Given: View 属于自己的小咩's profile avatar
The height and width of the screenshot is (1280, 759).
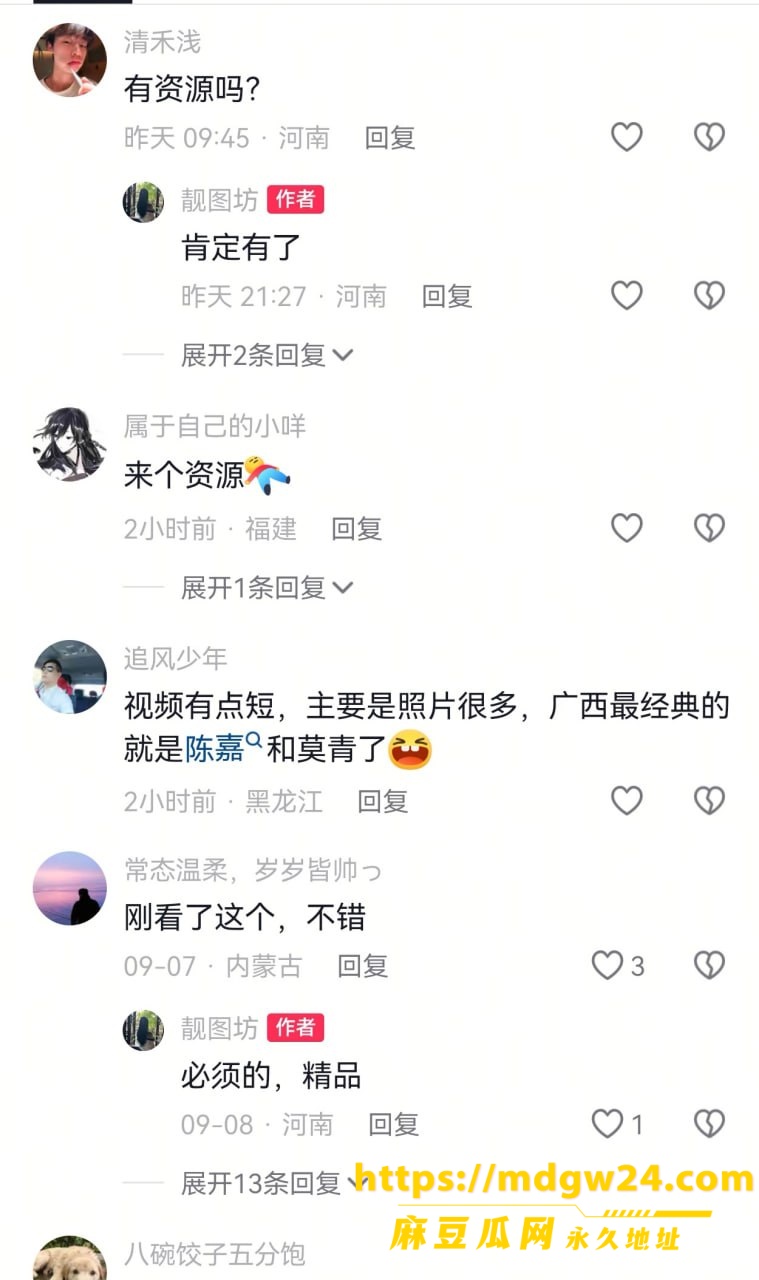Looking at the screenshot, I should click(70, 444).
